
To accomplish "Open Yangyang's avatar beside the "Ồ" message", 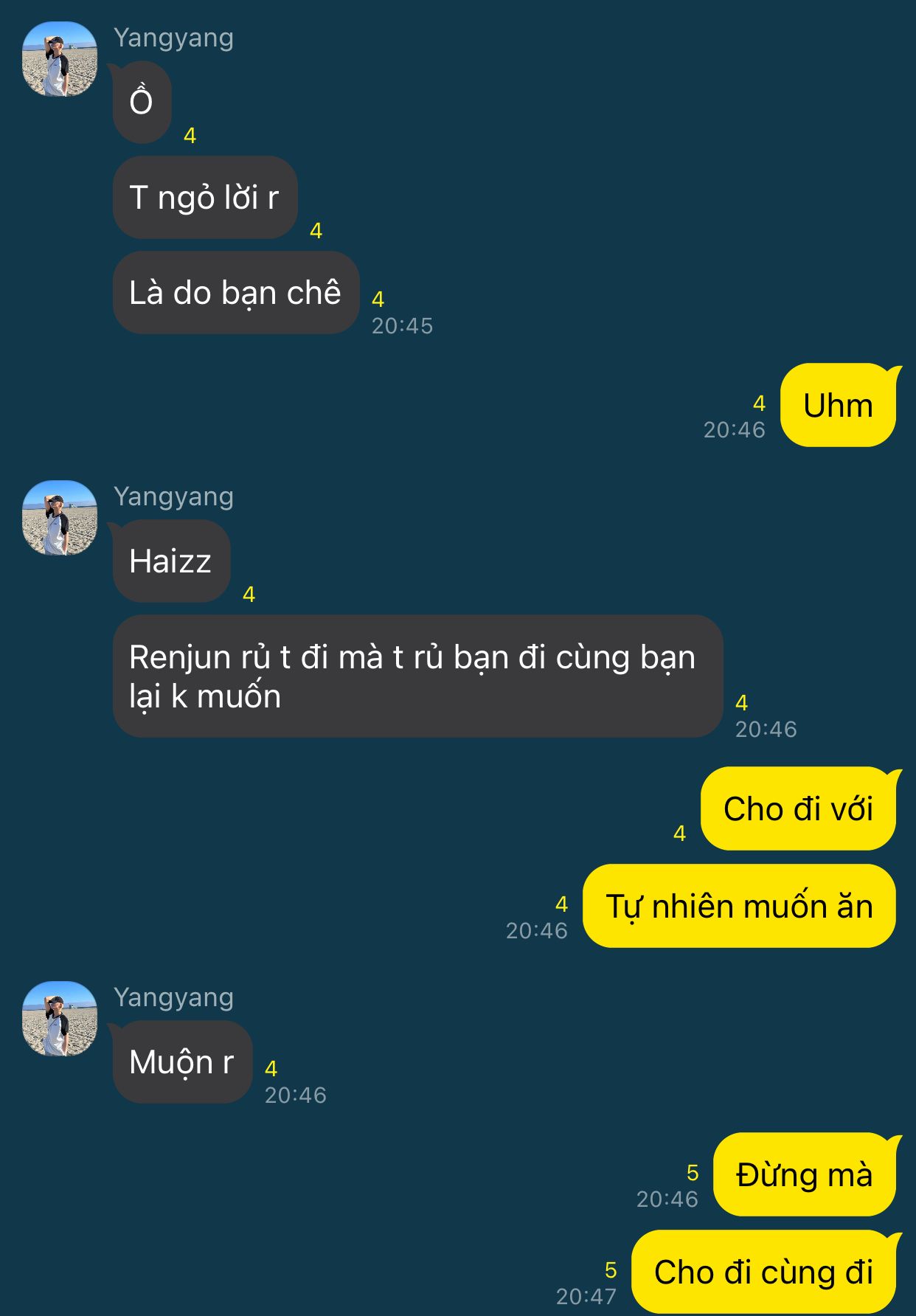I will pos(60,59).
